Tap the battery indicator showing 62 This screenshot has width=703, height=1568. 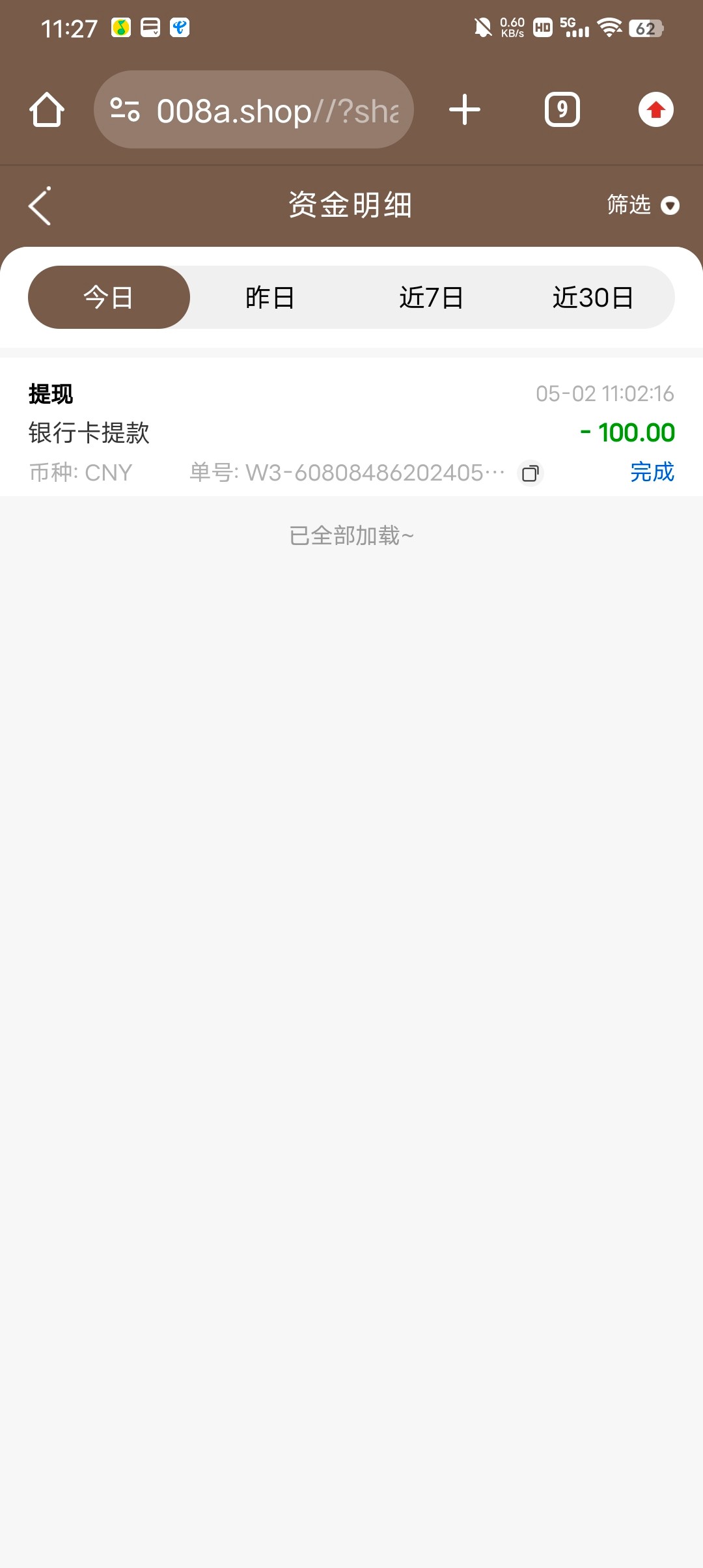[645, 27]
